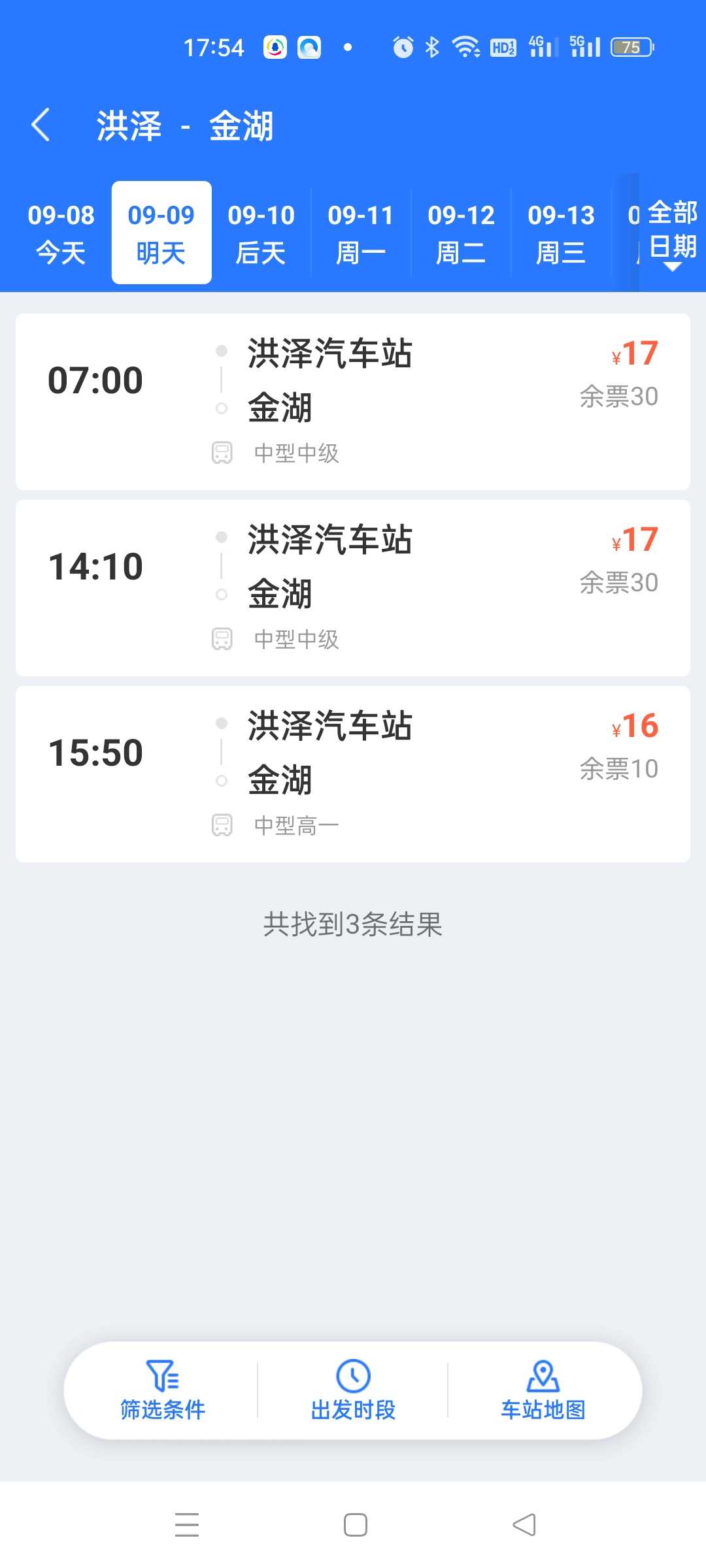Expand the 全部日期 date picker
706x1568 pixels.
pos(673,233)
